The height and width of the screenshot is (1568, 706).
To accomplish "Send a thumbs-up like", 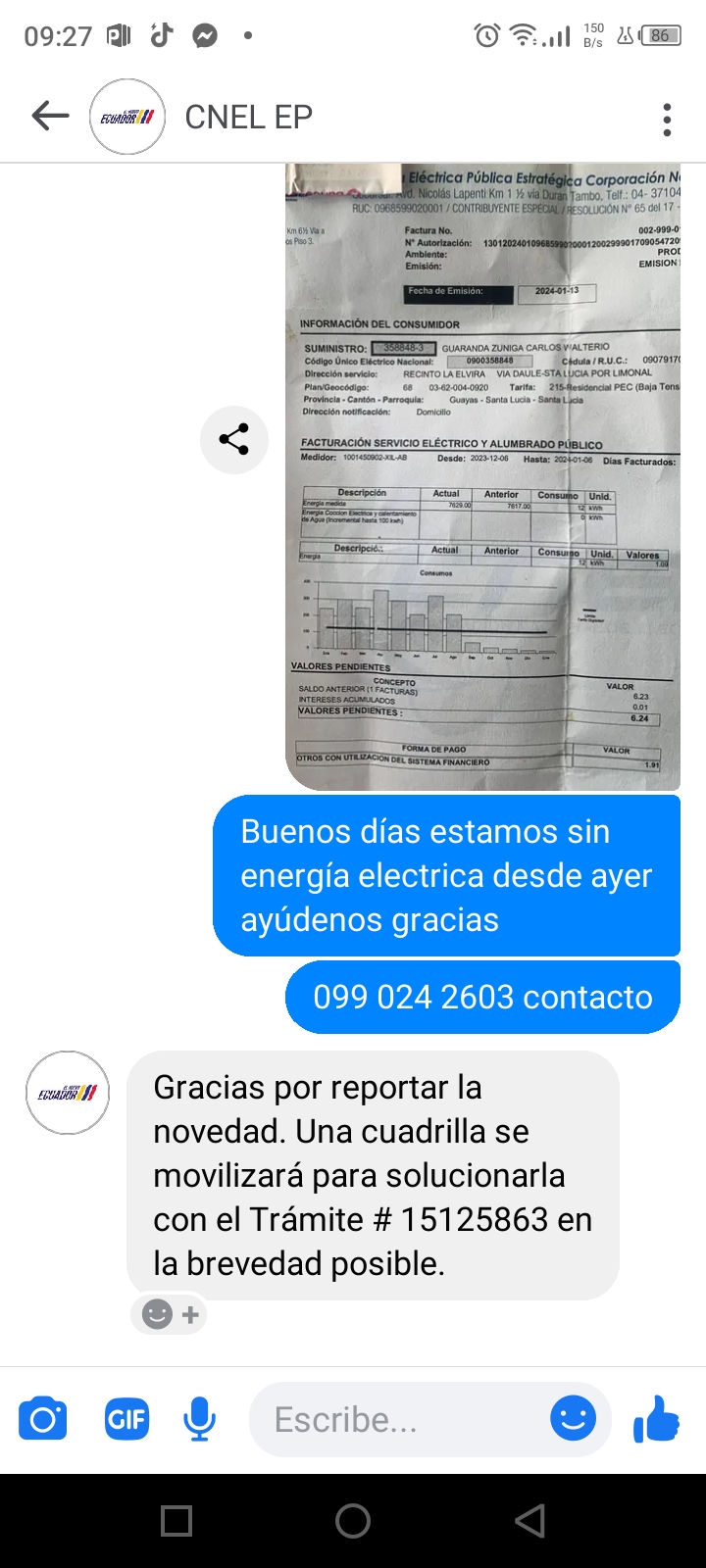I will [x=656, y=1419].
